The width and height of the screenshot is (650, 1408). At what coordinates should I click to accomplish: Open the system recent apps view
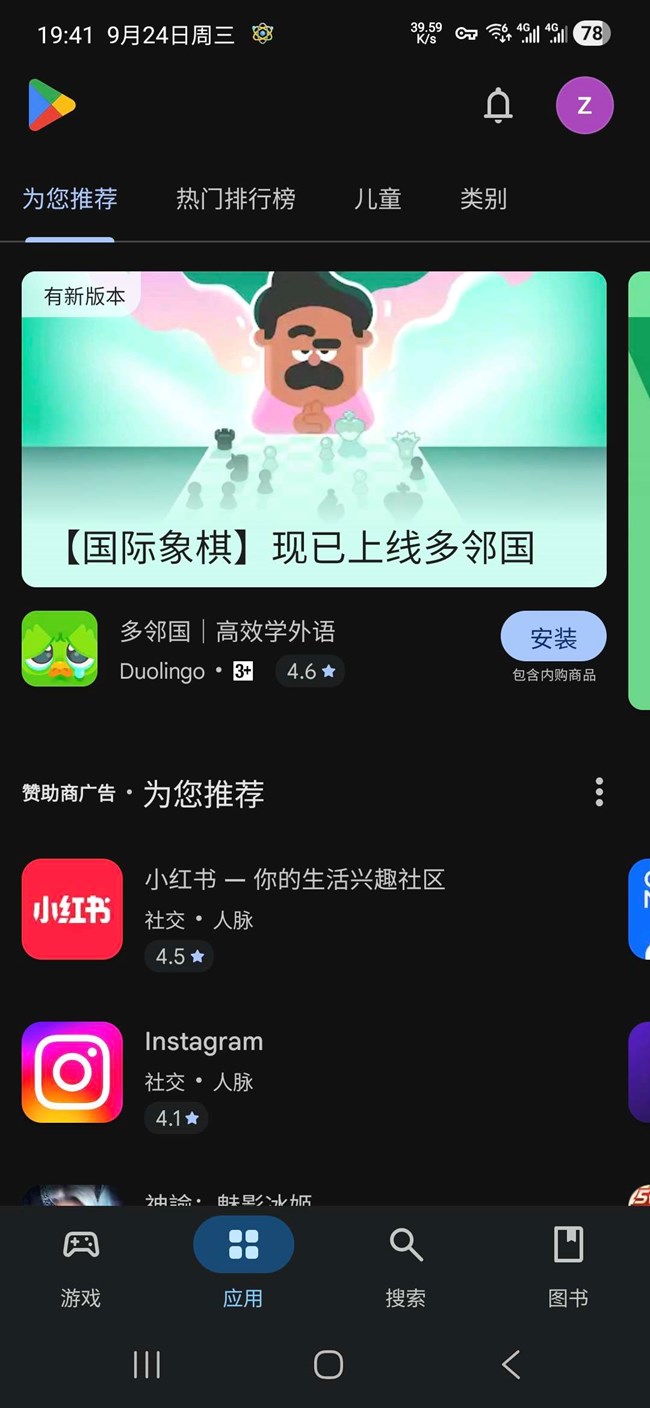(x=147, y=1364)
